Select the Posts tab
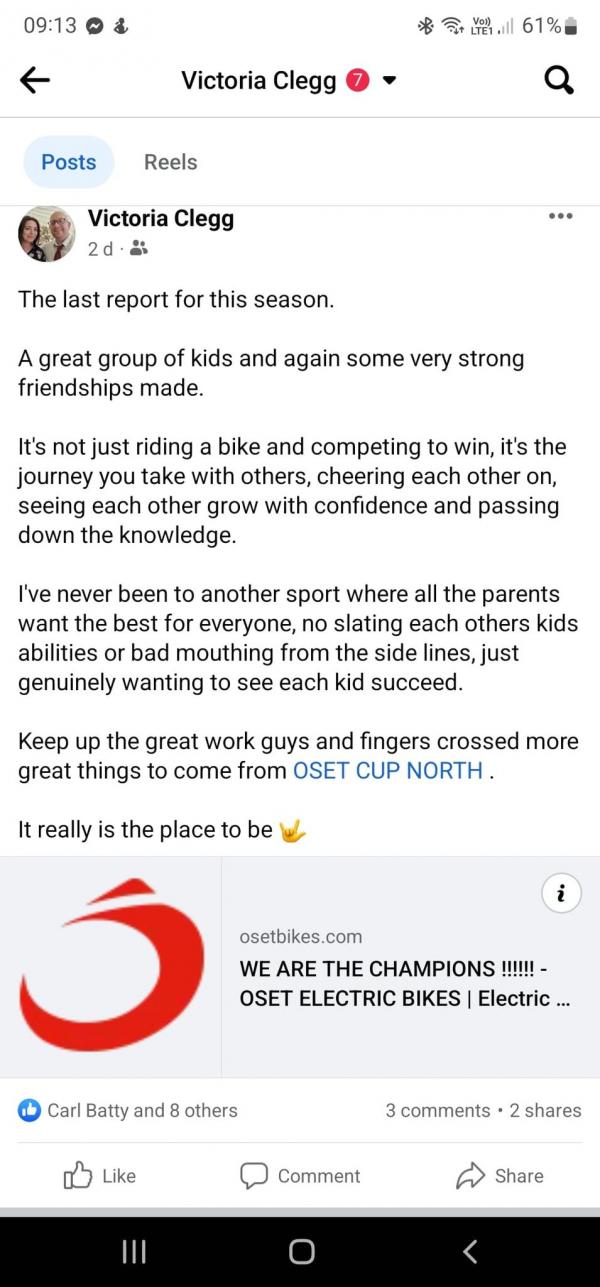Viewport: 600px width, 1287px height. pos(69,162)
